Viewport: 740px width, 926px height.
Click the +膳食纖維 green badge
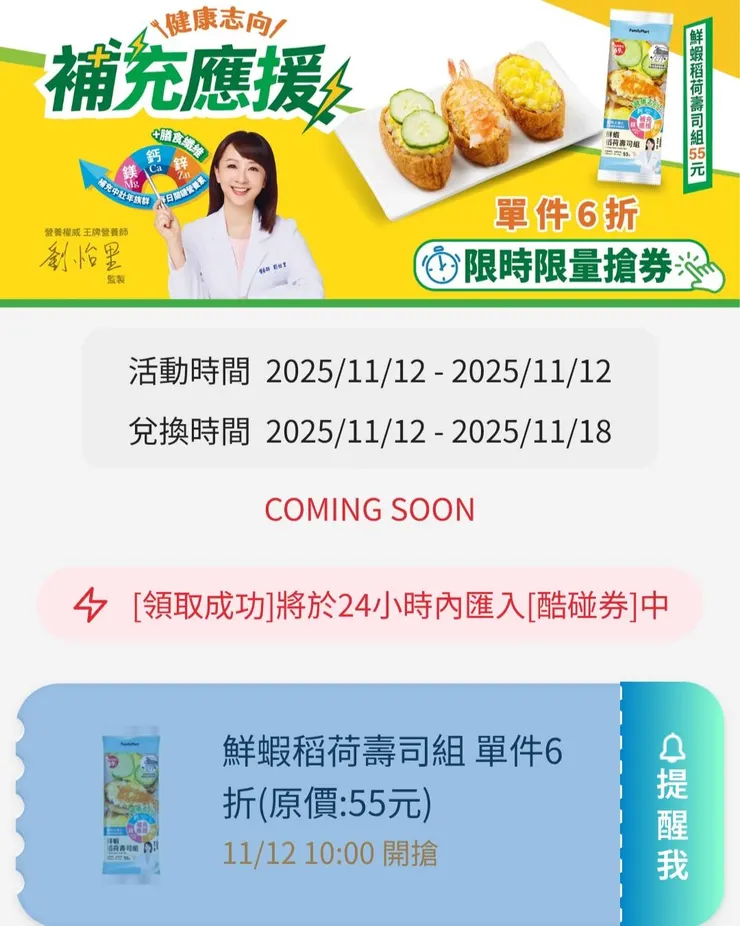pyautogui.click(x=178, y=137)
